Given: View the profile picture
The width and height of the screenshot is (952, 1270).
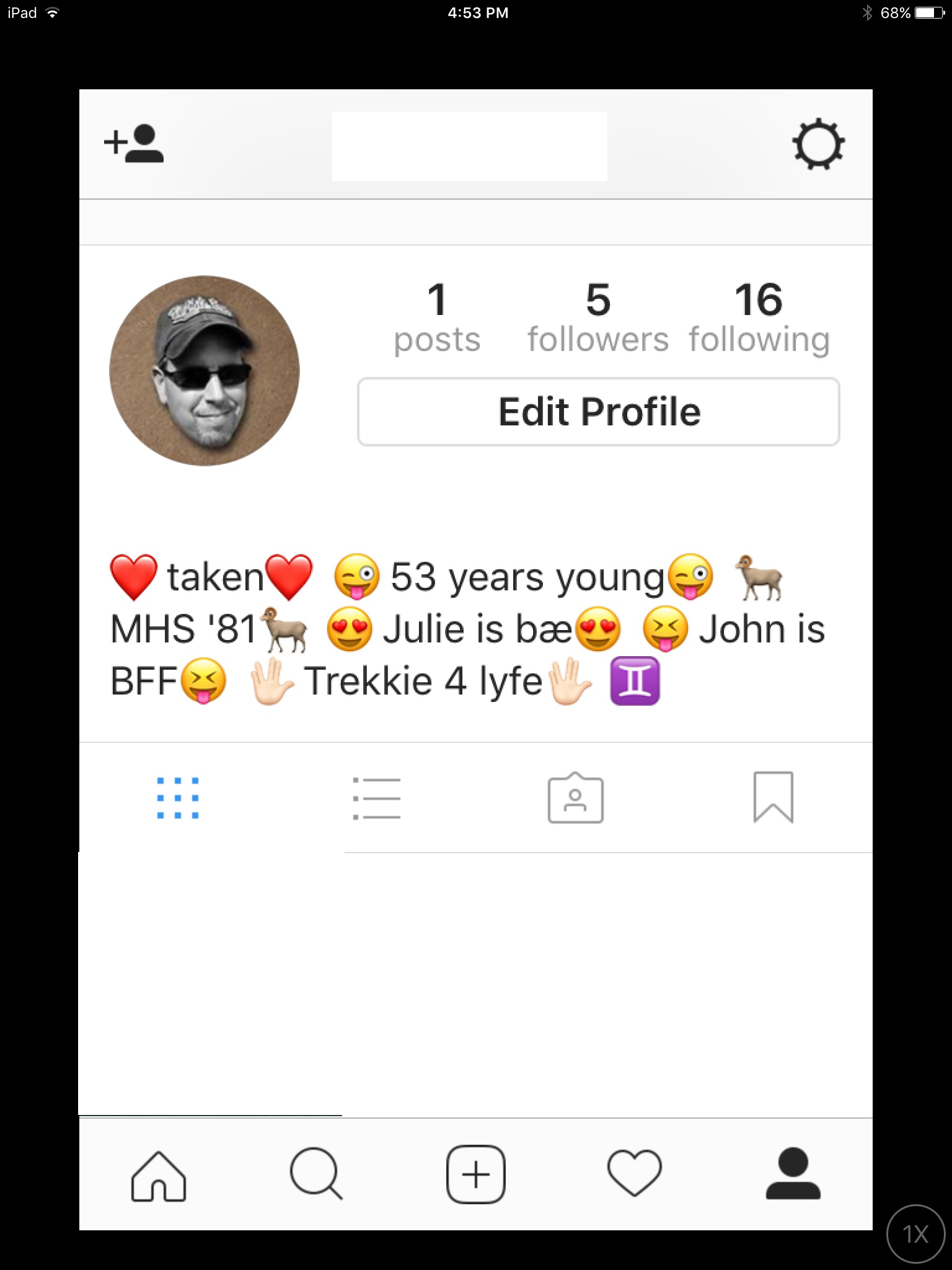Looking at the screenshot, I should [205, 371].
